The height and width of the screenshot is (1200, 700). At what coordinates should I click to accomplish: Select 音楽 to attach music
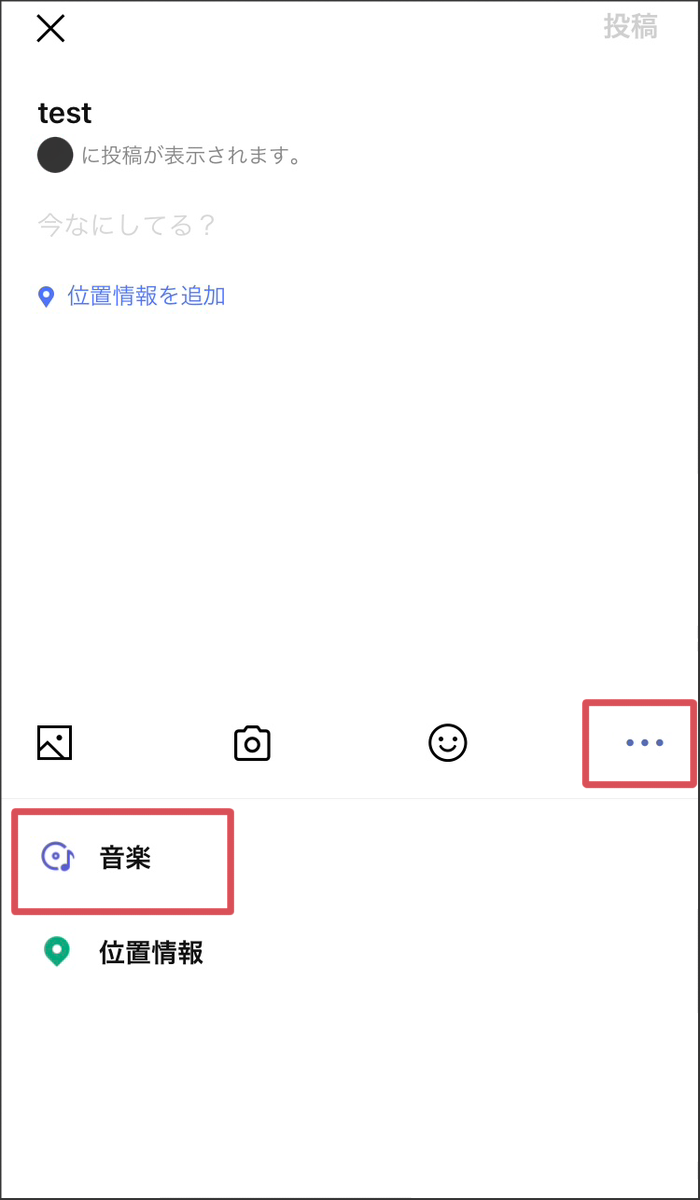122,858
